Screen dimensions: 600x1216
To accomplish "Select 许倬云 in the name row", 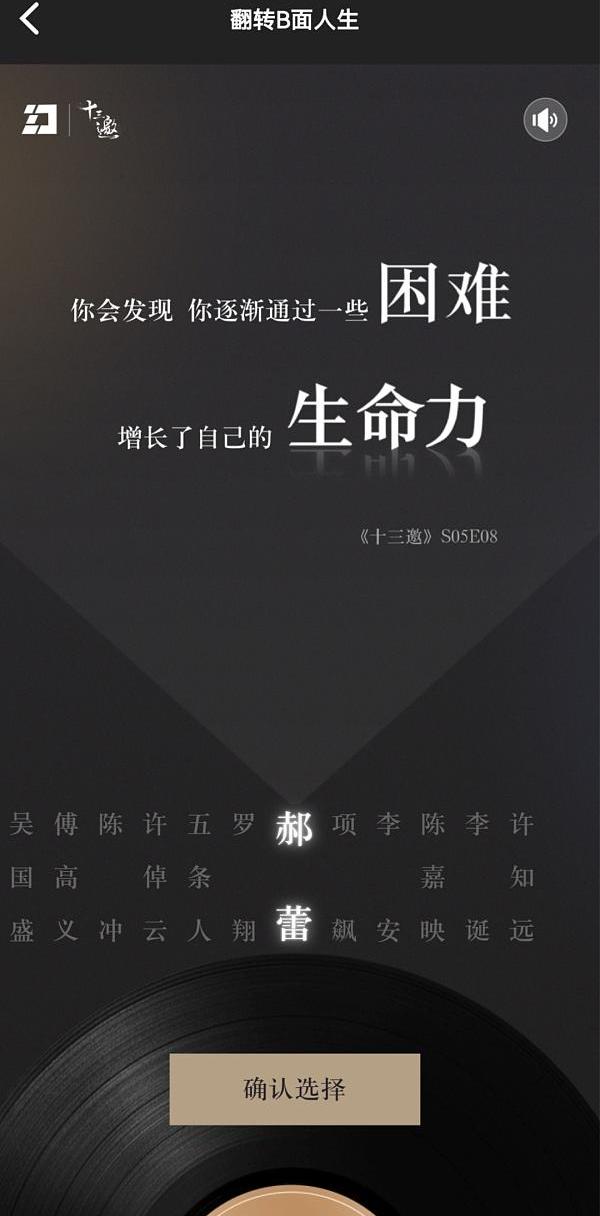I will [x=155, y=877].
